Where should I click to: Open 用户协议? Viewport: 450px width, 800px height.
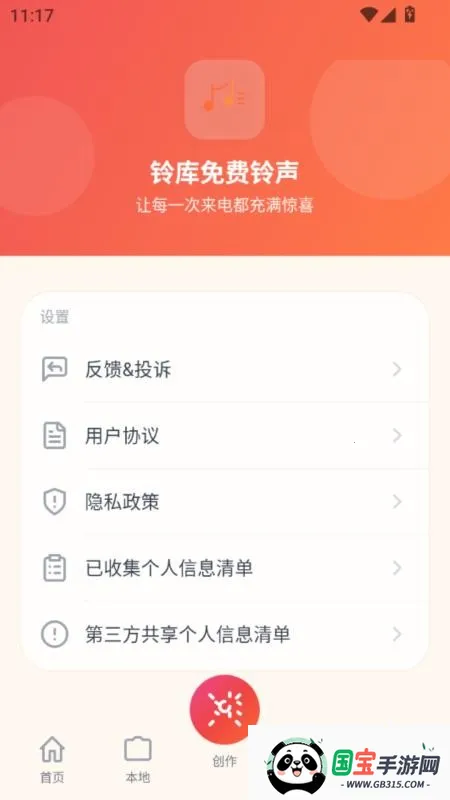(225, 436)
